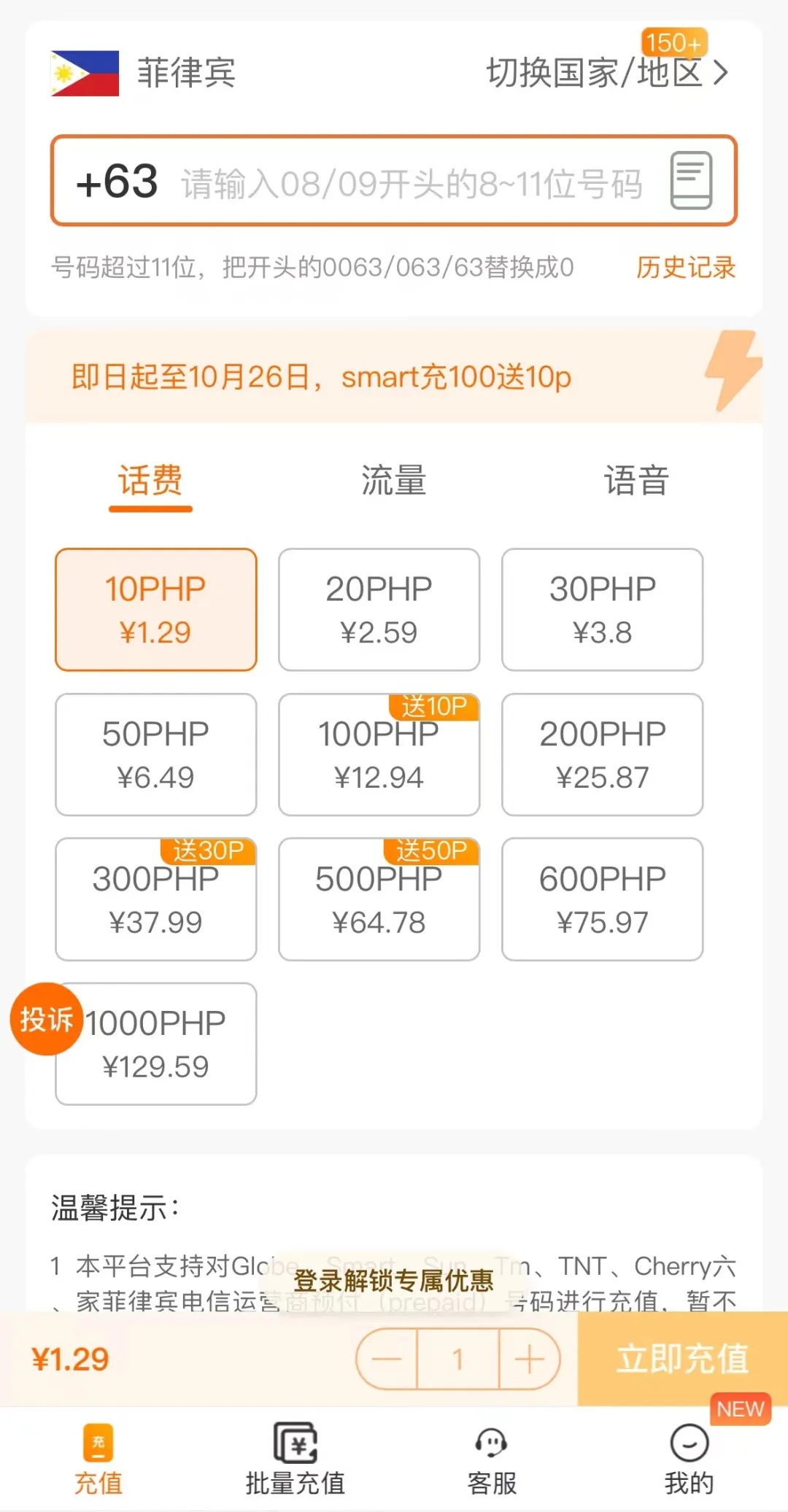Image resolution: width=788 pixels, height=1512 pixels.
Task: Open 历史记录 recharge history
Action: (x=685, y=268)
